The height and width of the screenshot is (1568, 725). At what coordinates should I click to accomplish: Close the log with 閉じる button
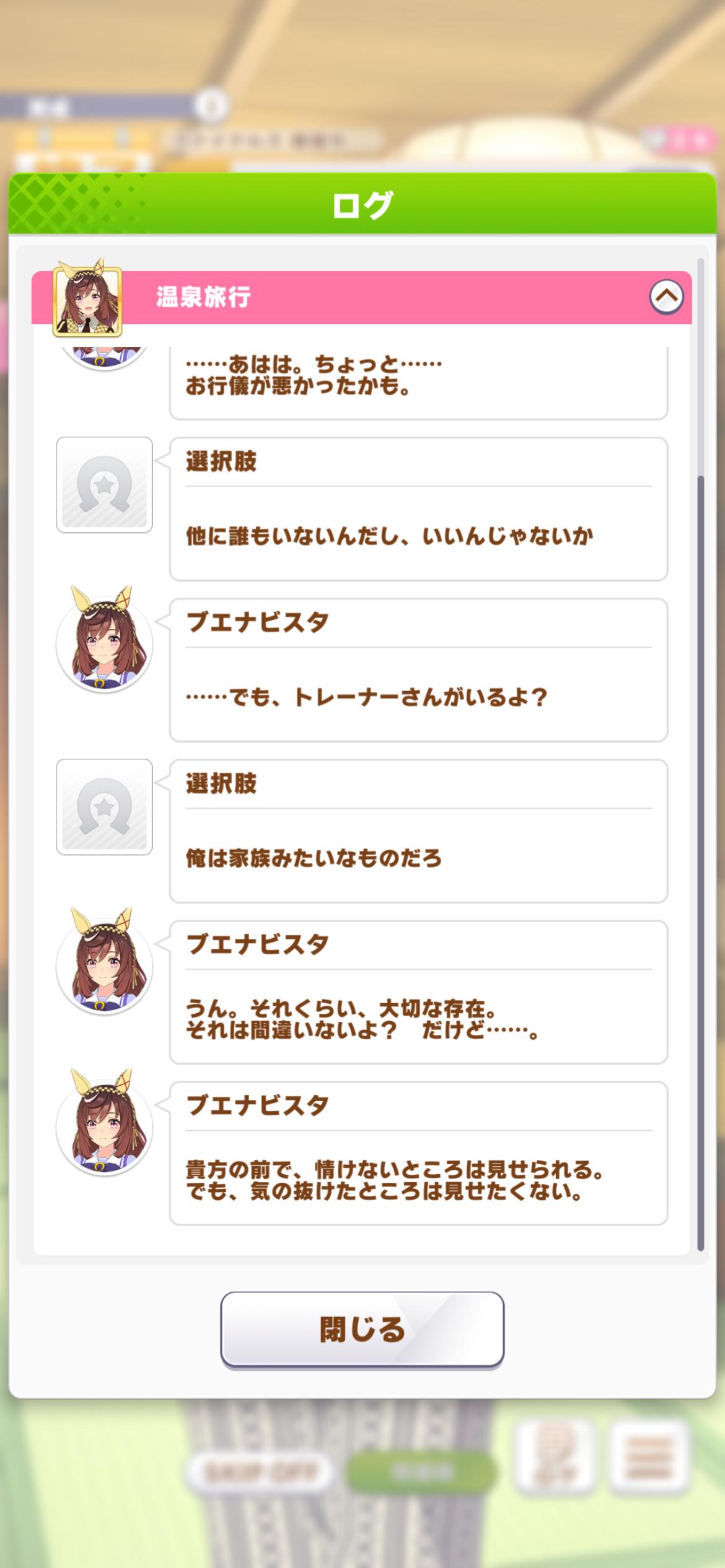362,1329
